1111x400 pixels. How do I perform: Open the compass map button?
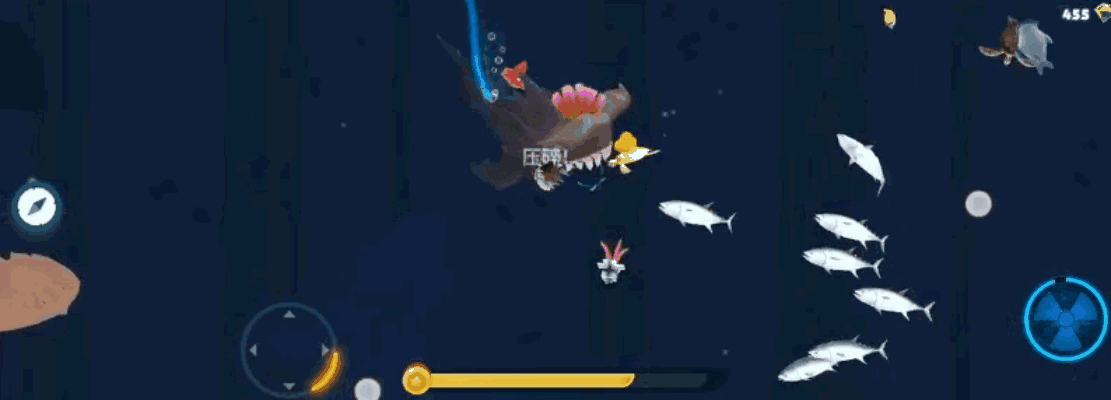coord(37,207)
